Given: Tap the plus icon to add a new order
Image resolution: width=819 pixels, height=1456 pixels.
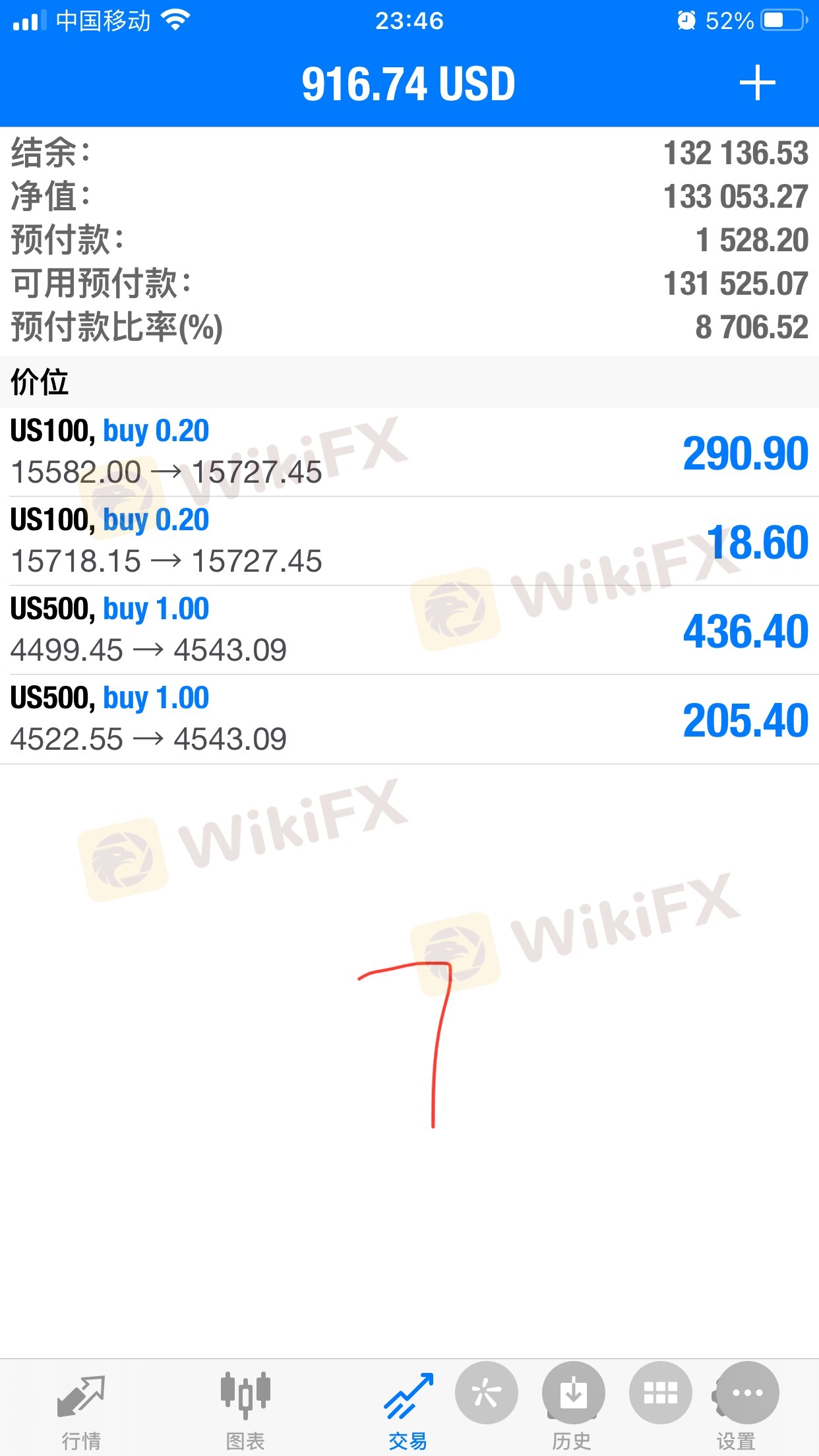Looking at the screenshot, I should point(757,83).
